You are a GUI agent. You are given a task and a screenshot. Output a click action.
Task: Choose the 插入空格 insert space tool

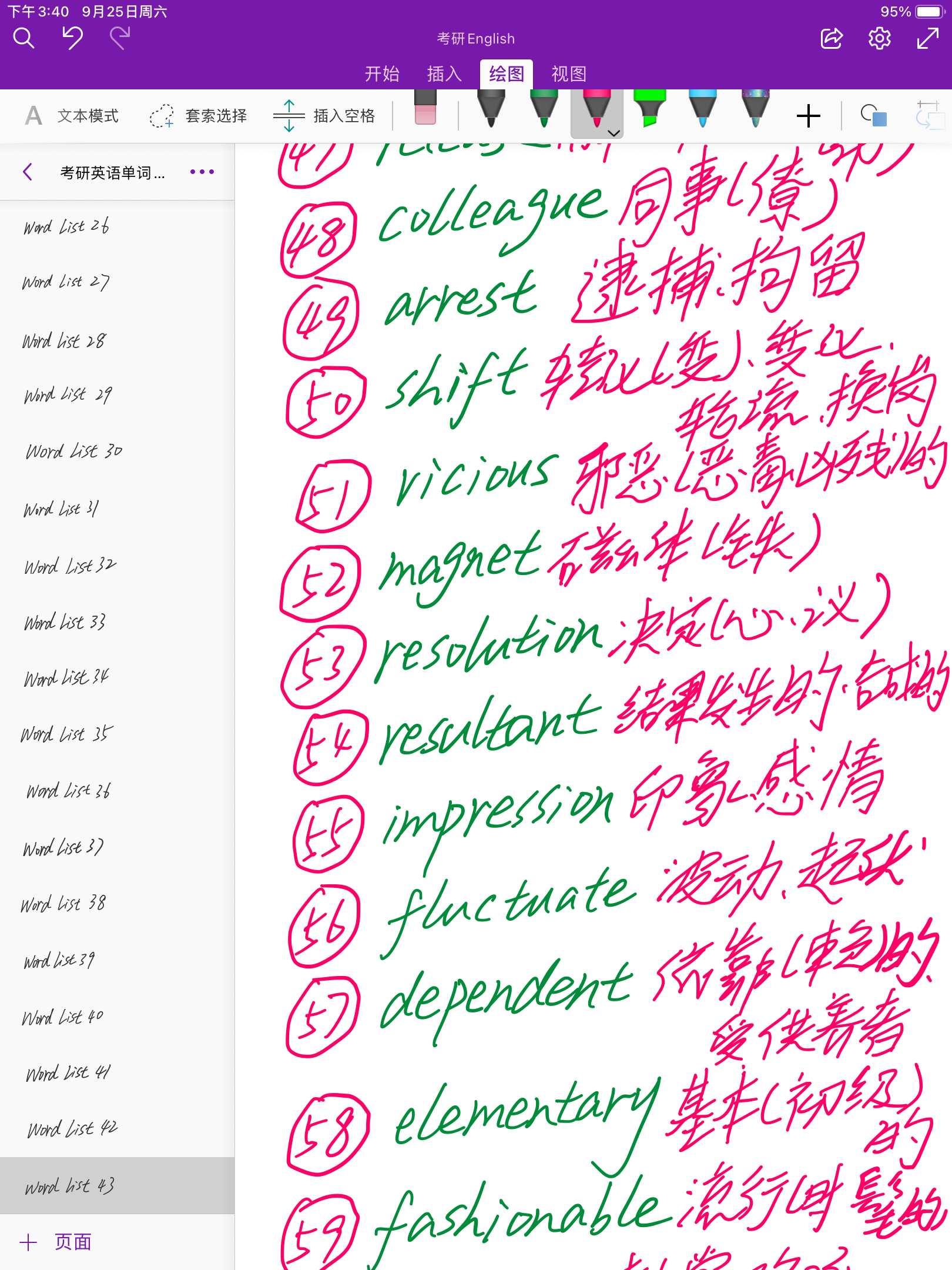324,116
